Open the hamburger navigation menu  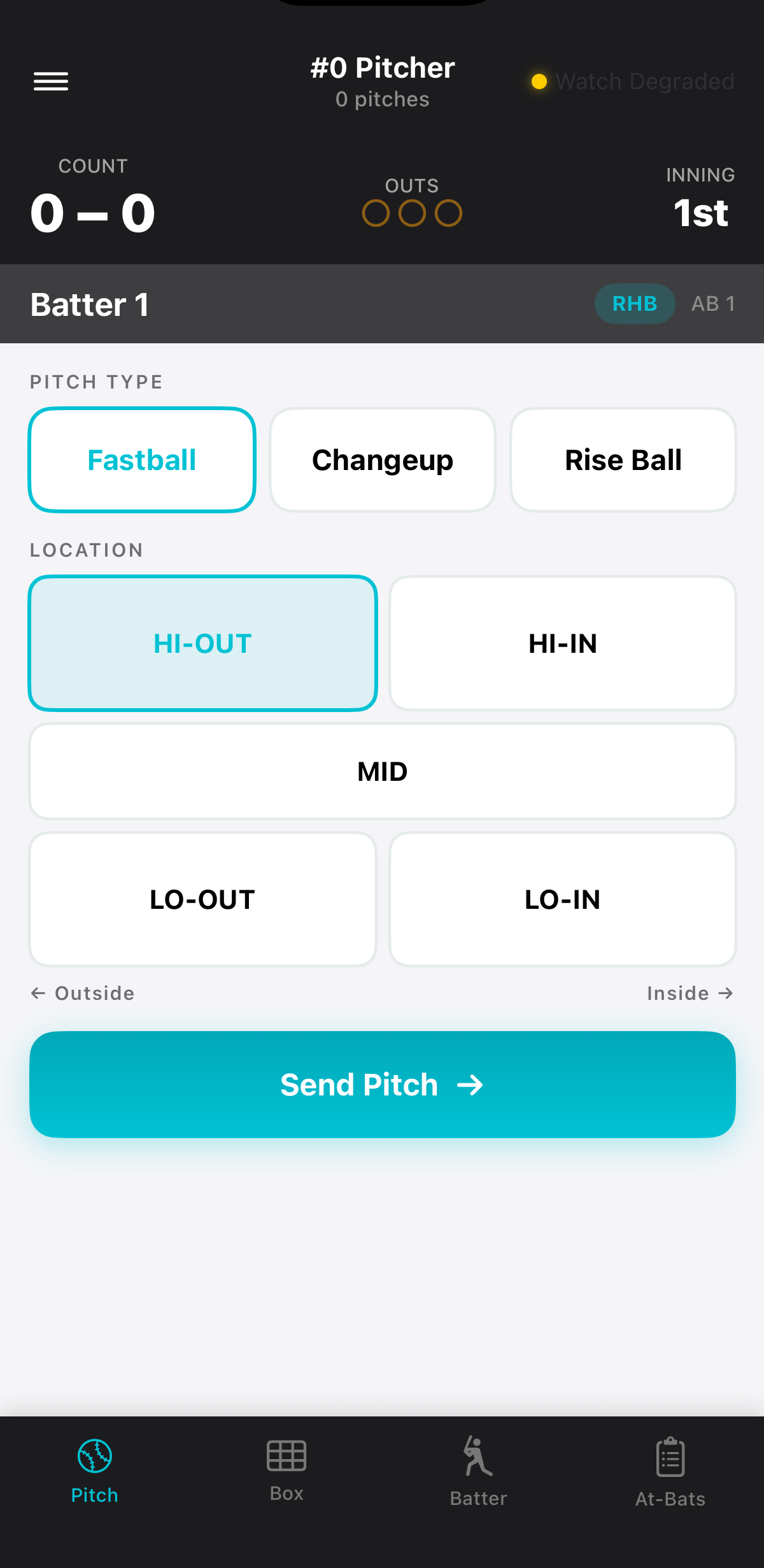pos(51,81)
